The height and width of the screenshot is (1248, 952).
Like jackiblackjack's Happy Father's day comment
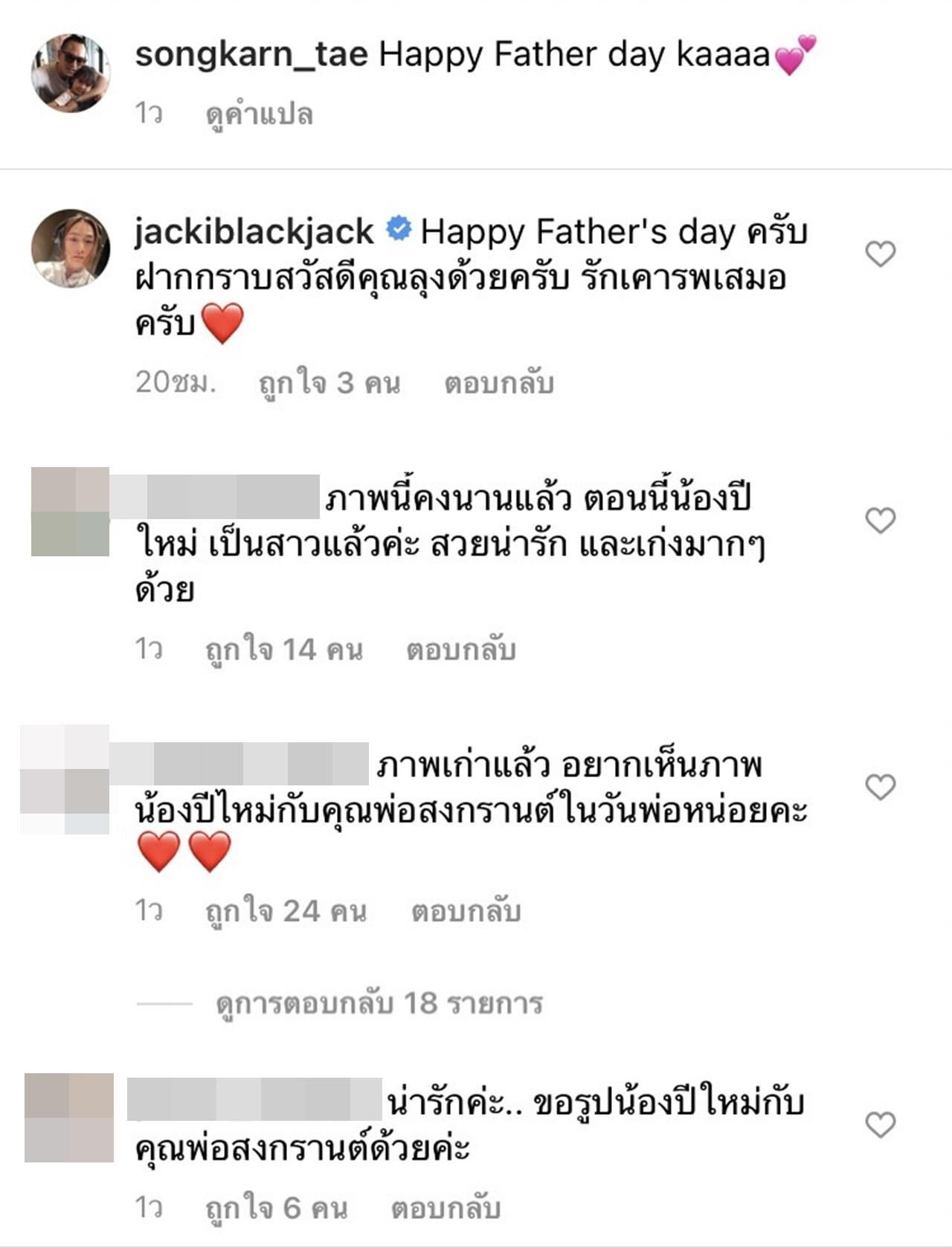[x=881, y=254]
